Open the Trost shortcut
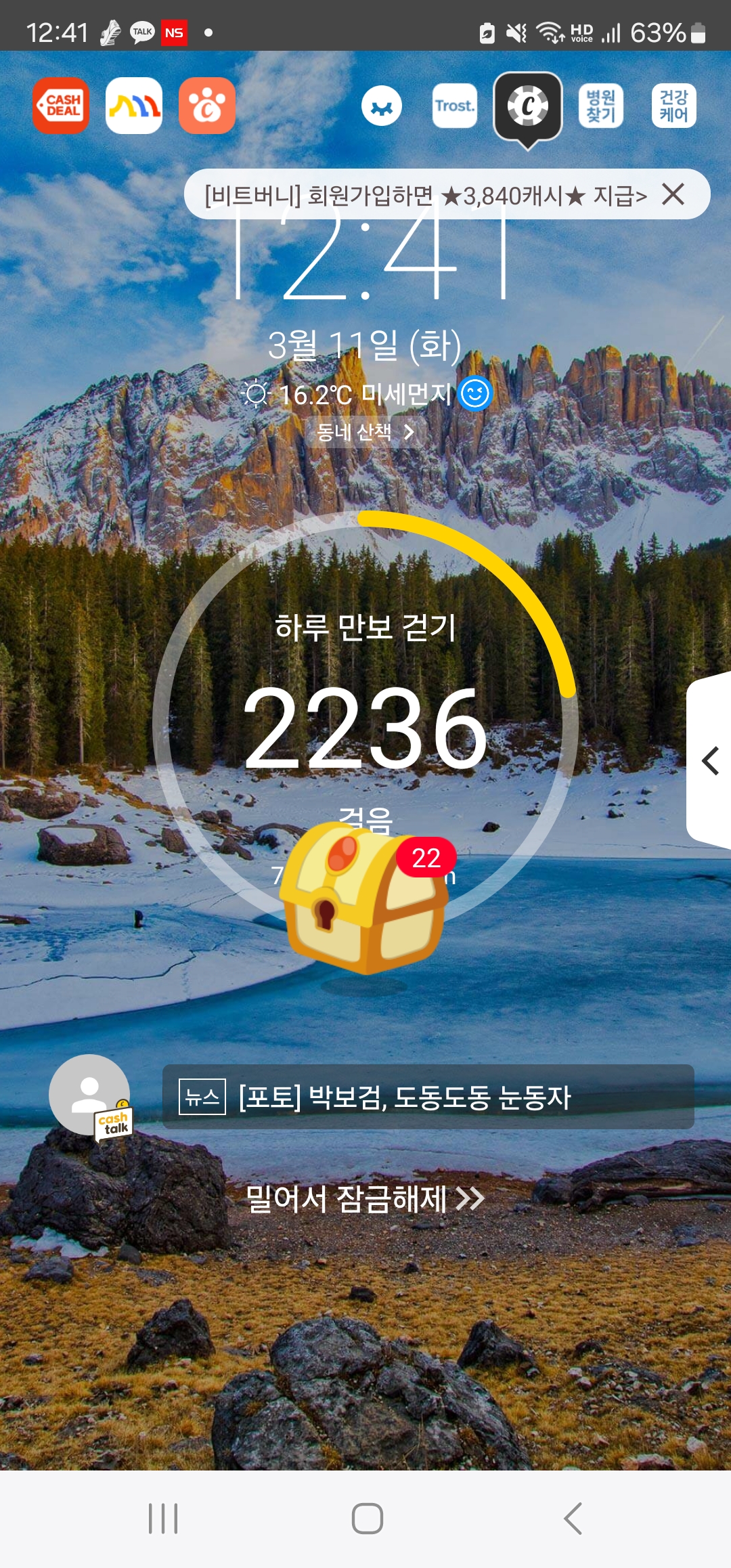Screen dimensions: 731x1568 [x=455, y=106]
